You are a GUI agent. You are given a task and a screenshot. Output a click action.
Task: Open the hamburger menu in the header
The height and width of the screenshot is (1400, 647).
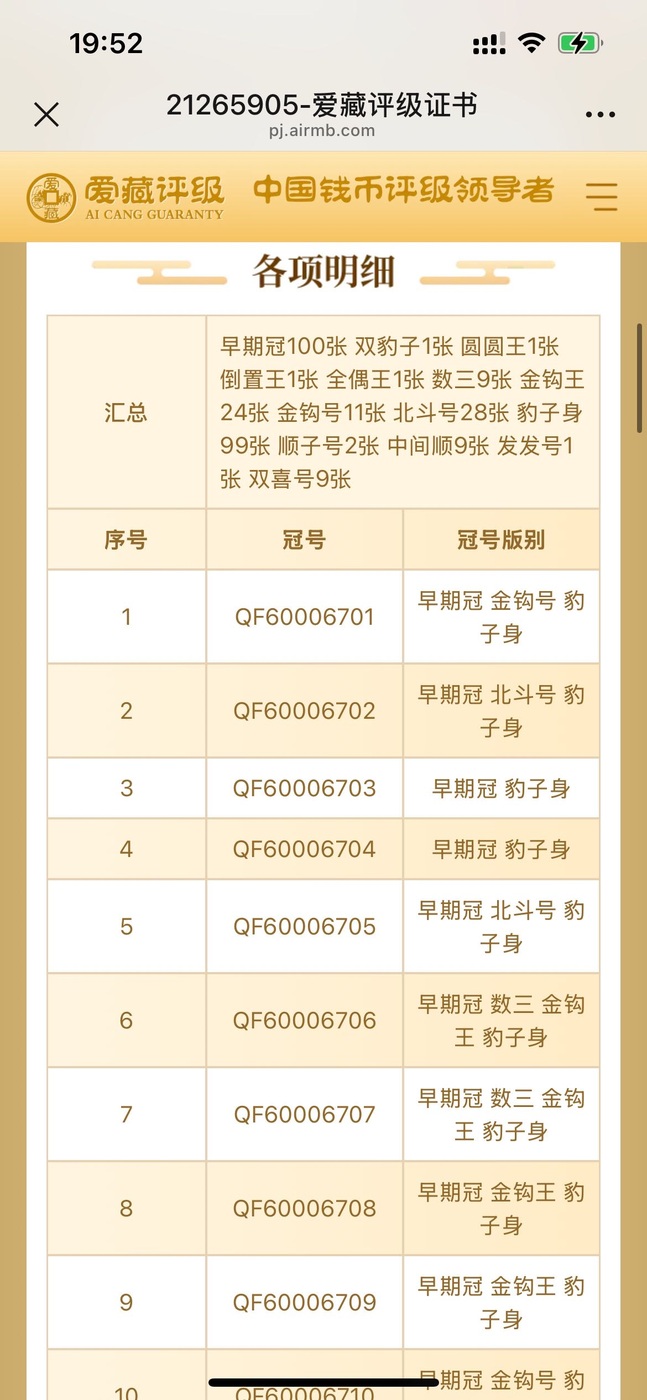pos(601,196)
